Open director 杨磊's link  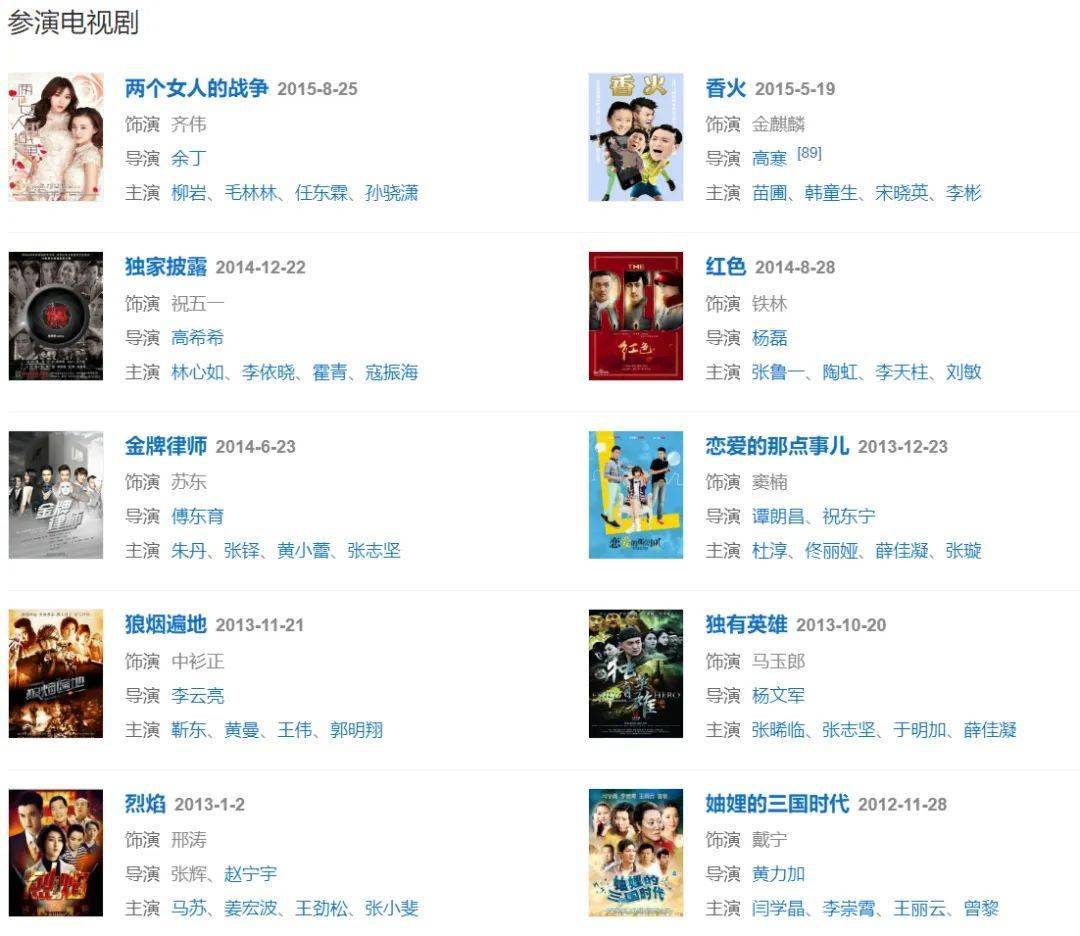click(769, 338)
